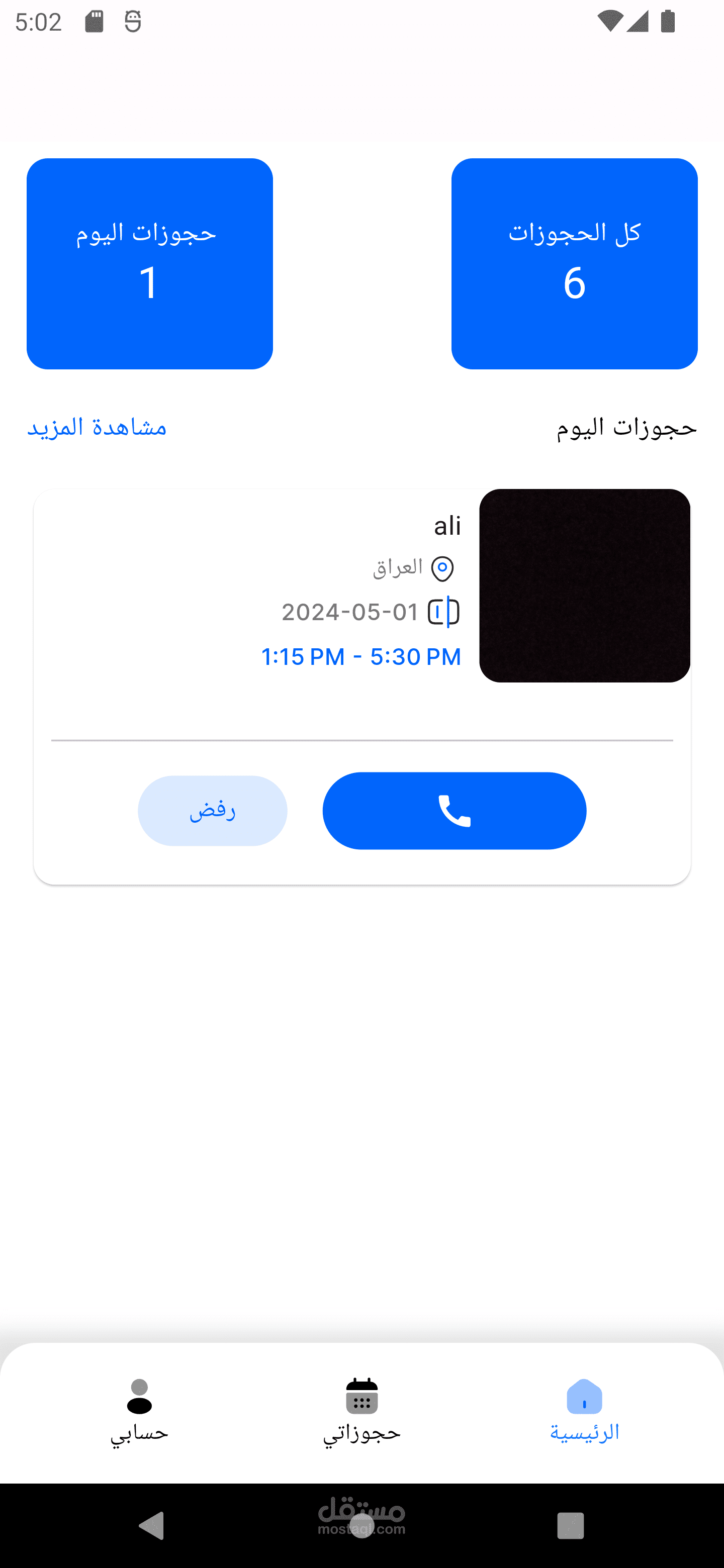
Task: Open recent apps with the system square button
Action: pos(570,1525)
